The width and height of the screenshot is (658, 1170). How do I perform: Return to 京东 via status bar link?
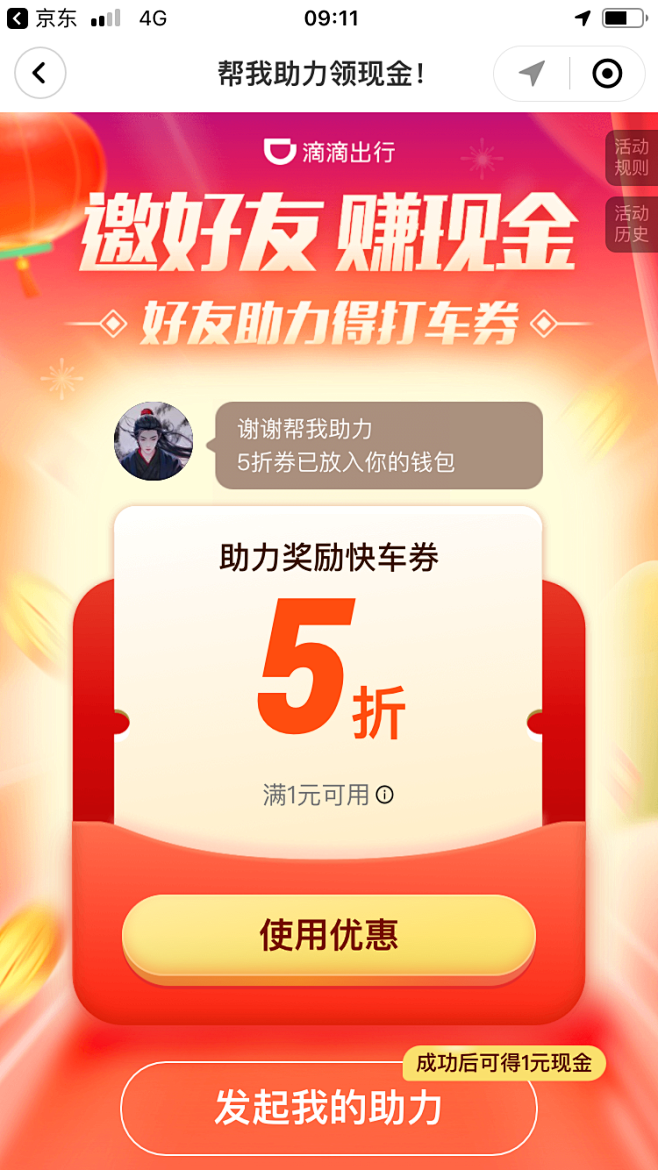click(43, 19)
